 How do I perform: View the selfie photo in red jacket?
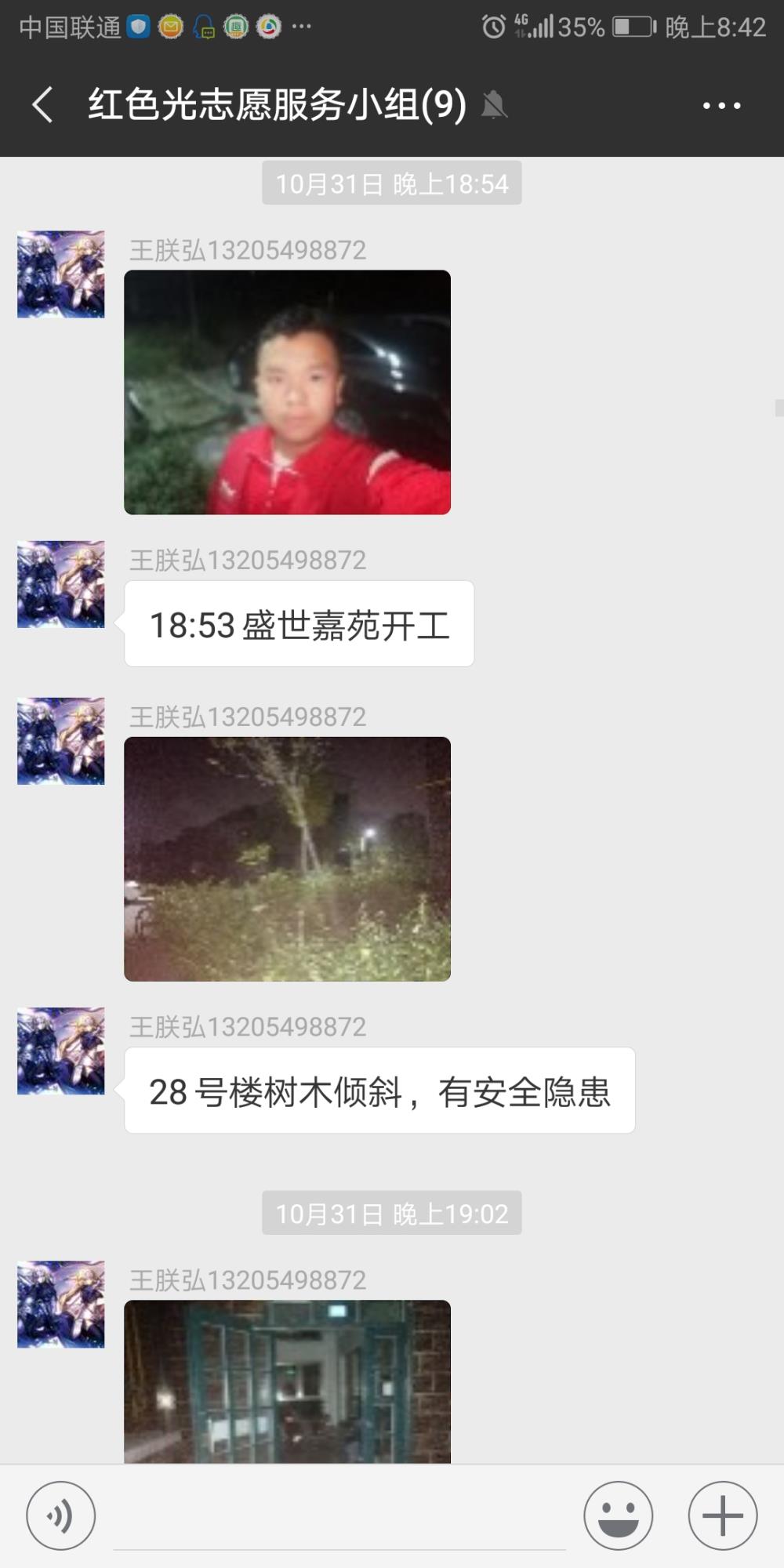tap(287, 392)
